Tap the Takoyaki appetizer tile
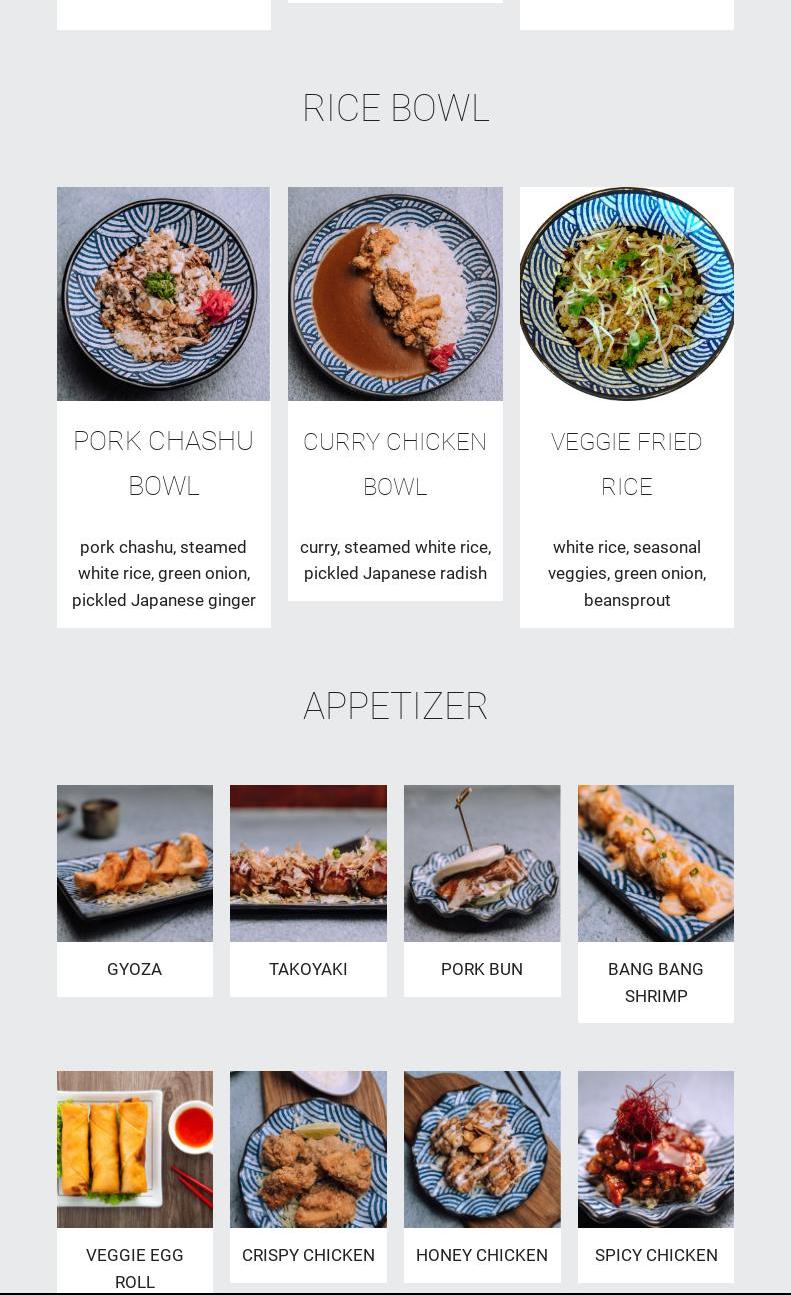 coord(308,864)
